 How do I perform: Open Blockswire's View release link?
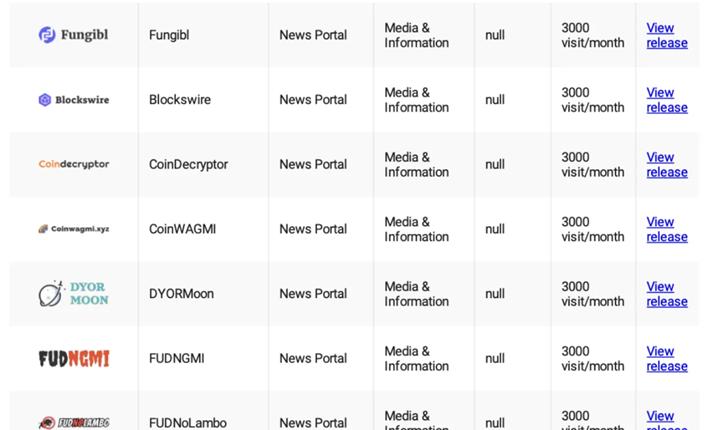[666, 100]
